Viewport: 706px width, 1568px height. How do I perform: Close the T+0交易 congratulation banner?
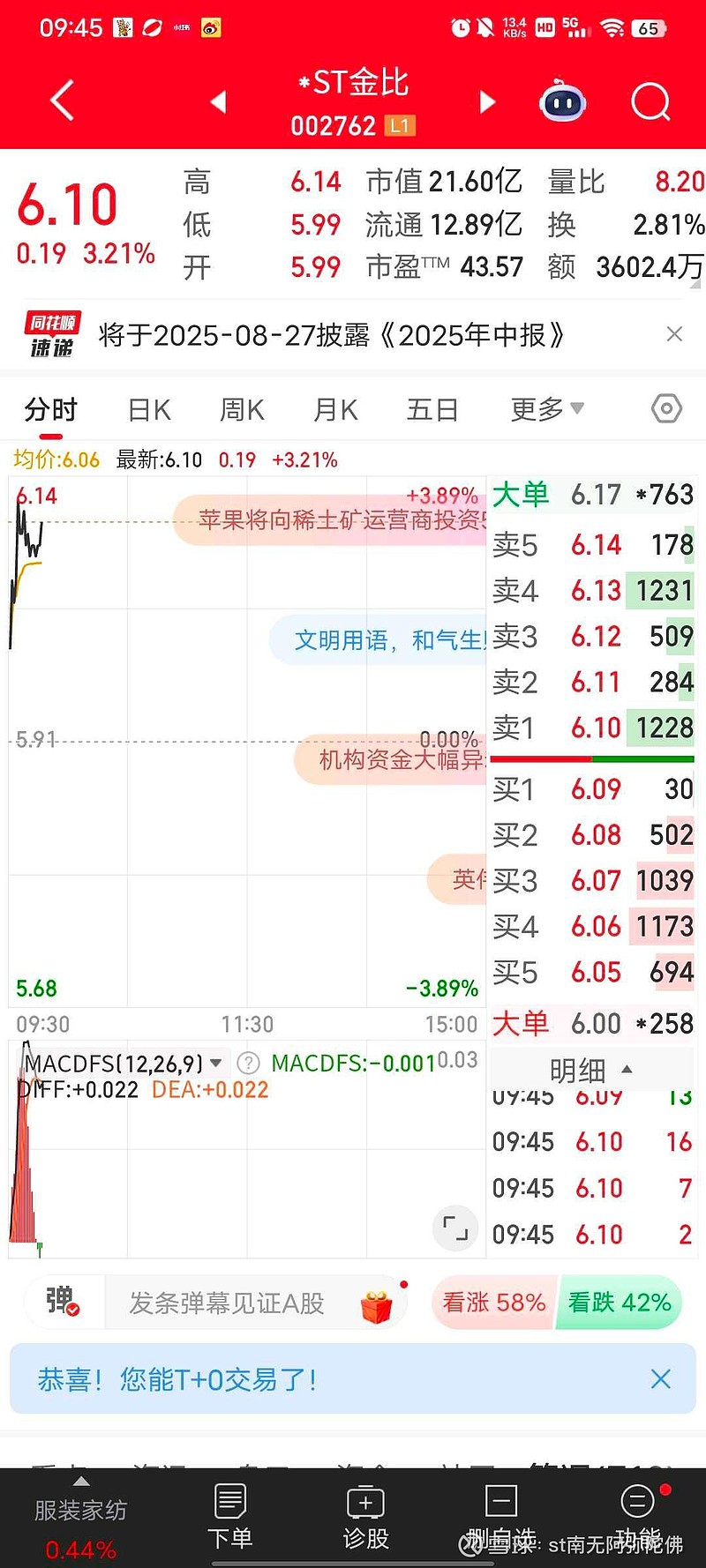661,1379
